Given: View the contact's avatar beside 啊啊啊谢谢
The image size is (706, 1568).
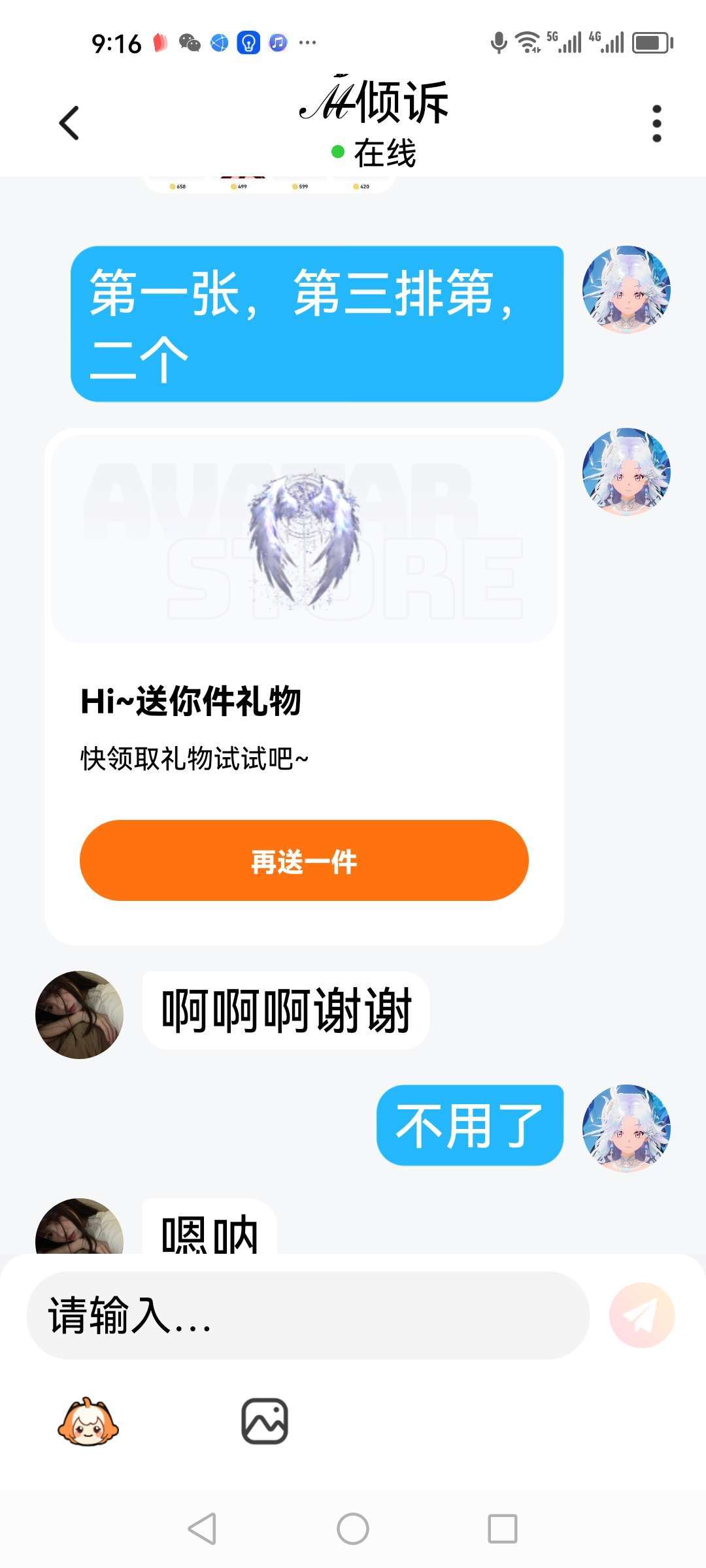Looking at the screenshot, I should coord(80,1015).
